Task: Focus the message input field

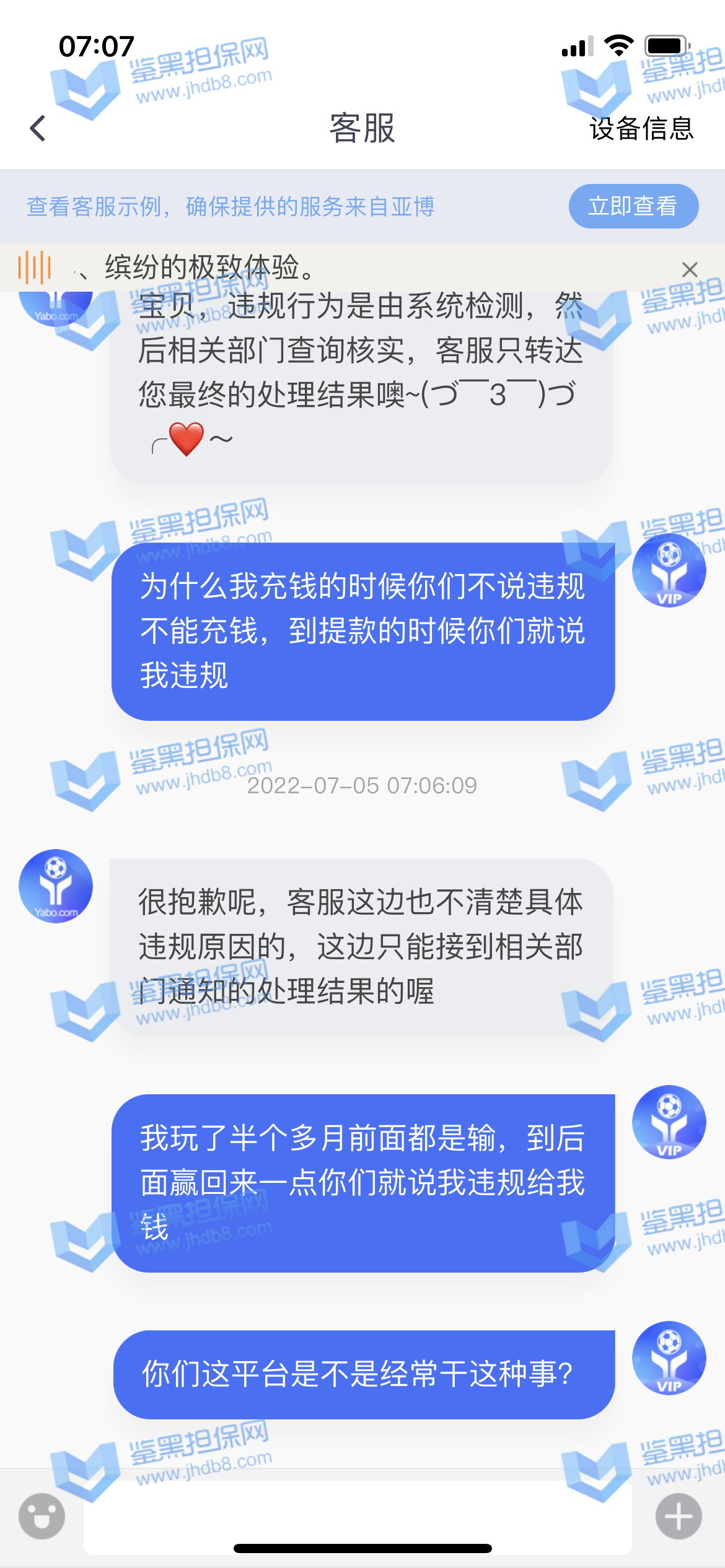Action: pyautogui.click(x=357, y=1515)
